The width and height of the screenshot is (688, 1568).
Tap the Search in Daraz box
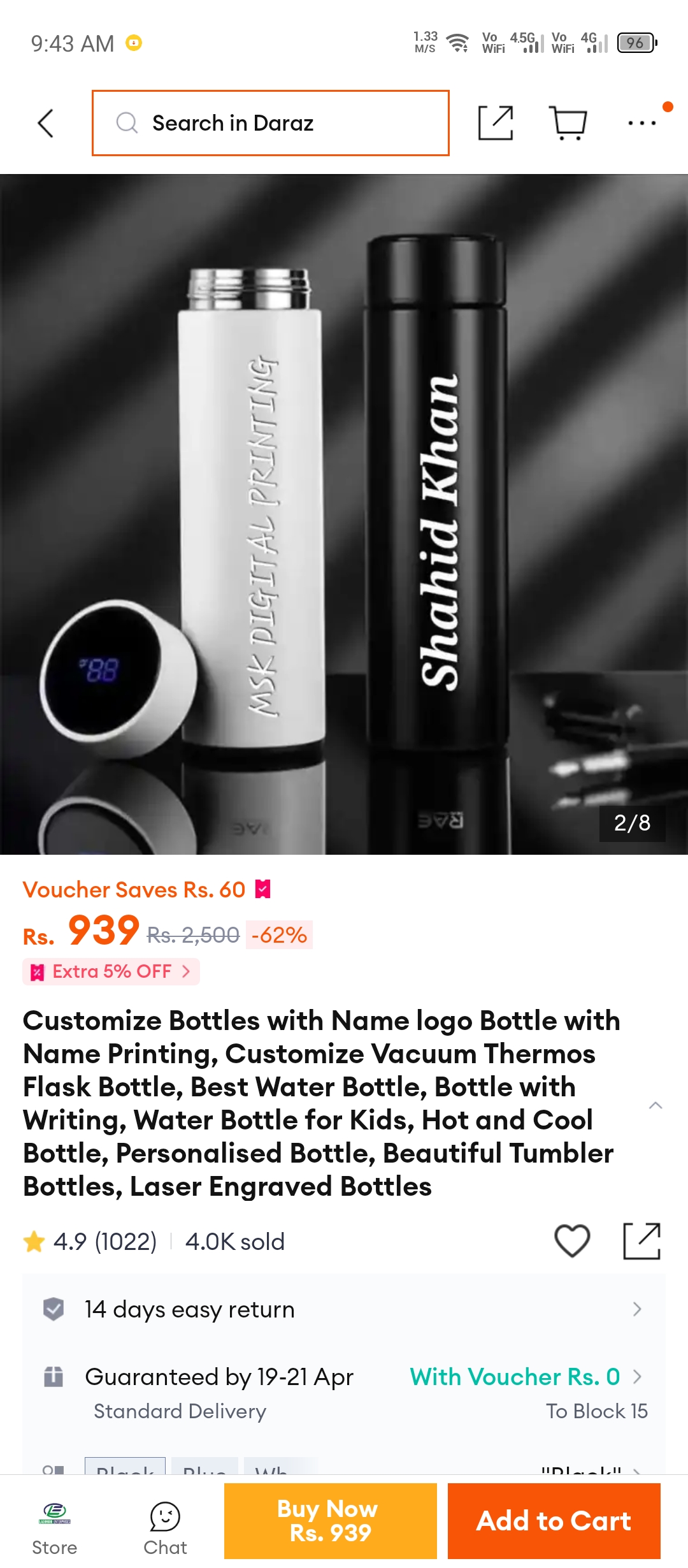click(x=271, y=123)
